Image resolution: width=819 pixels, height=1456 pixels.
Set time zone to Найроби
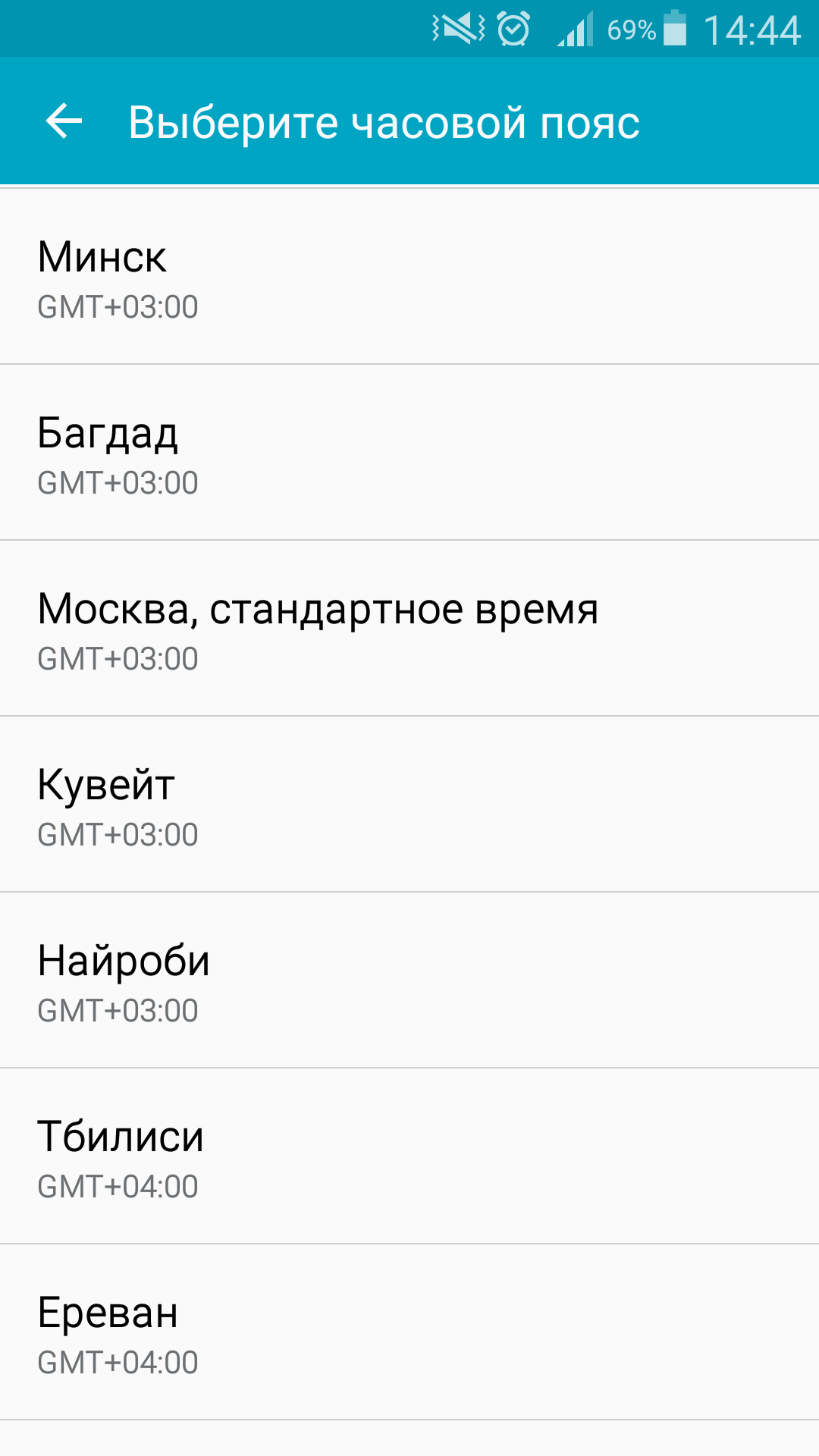tap(409, 981)
